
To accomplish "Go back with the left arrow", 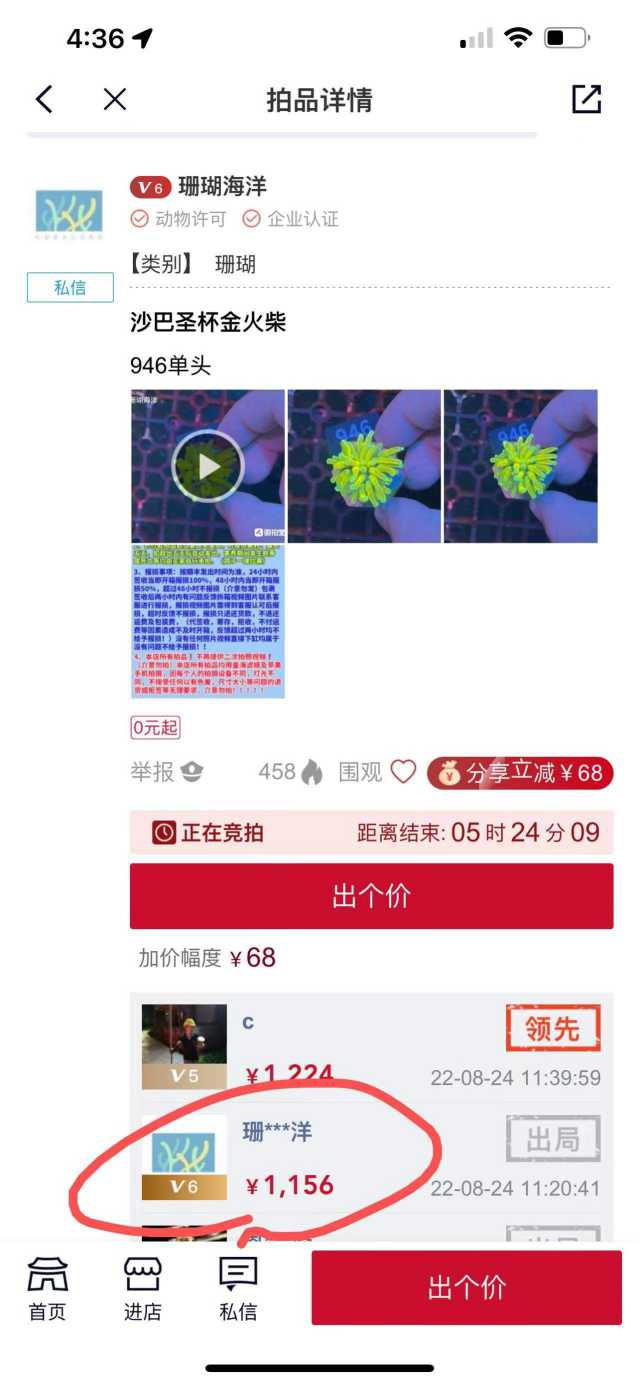I will point(44,99).
